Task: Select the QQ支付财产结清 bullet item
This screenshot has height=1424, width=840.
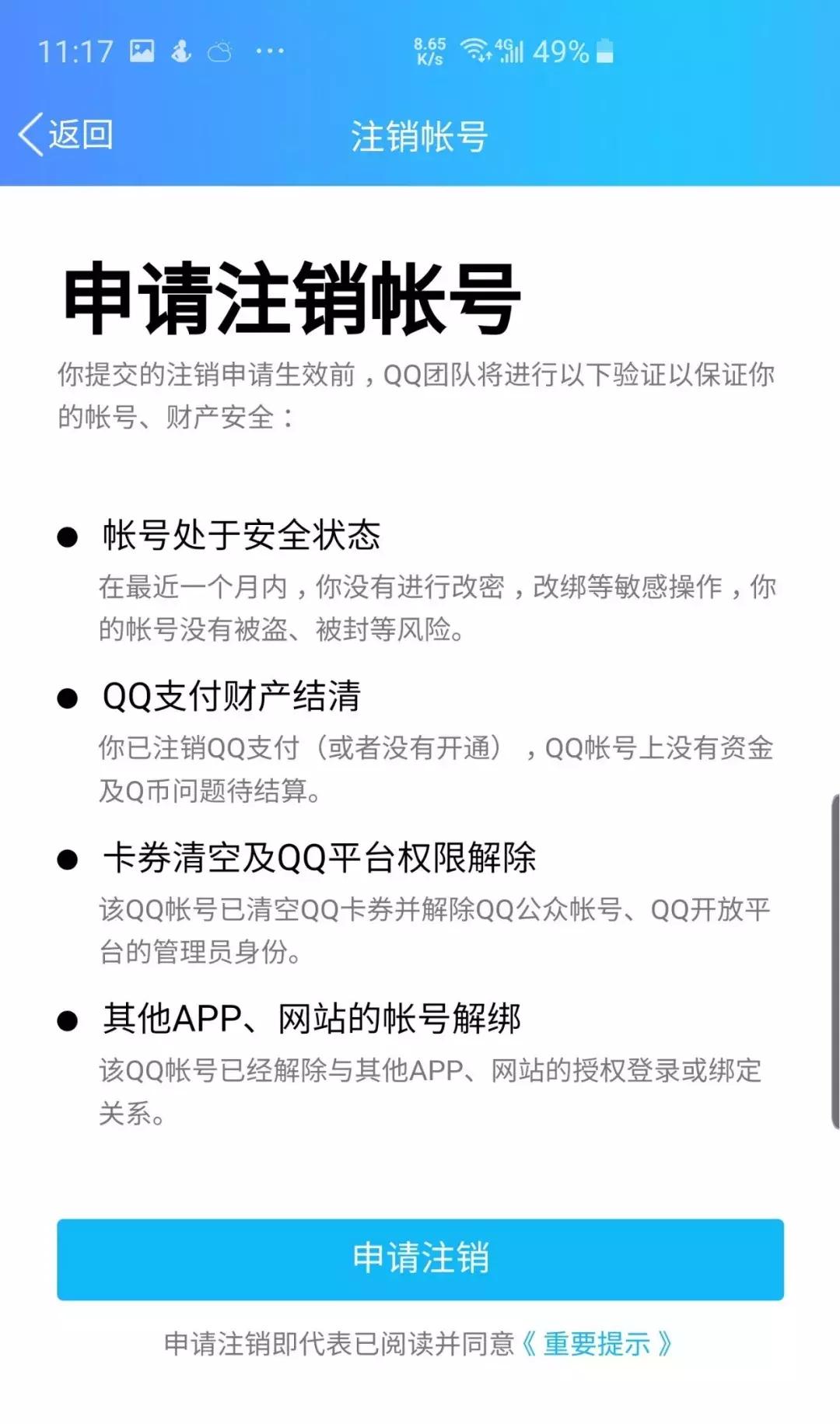Action: coord(228,698)
